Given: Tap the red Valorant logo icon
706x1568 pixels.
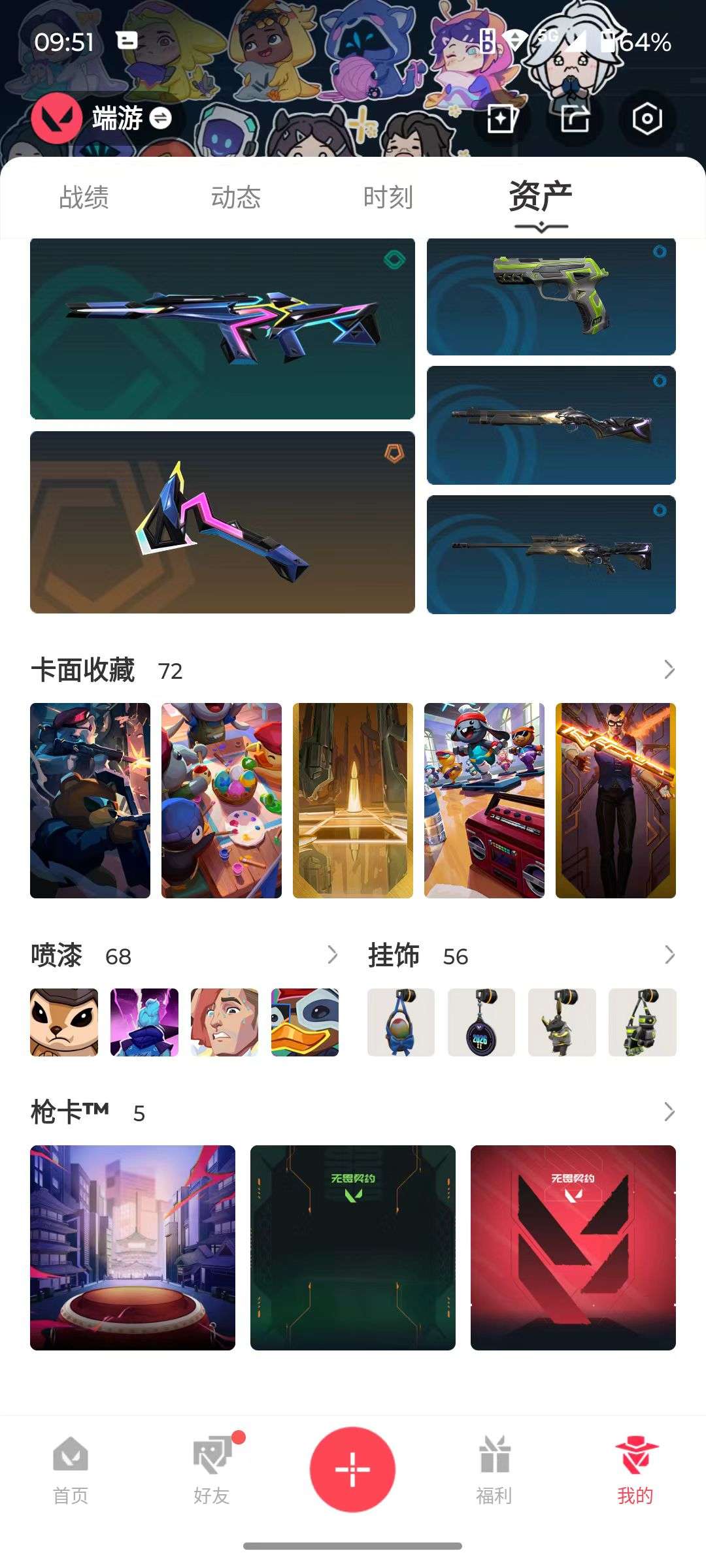Looking at the screenshot, I should pos(56,120).
